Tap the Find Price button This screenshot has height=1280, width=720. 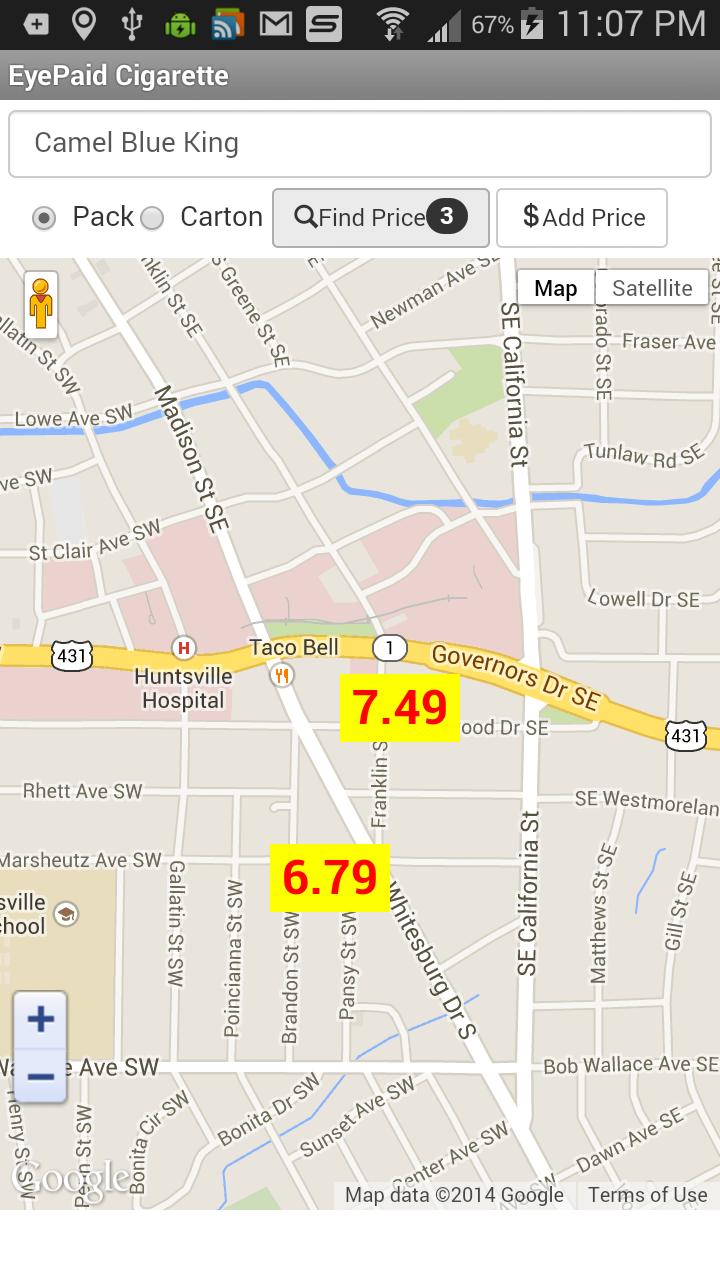coord(380,217)
